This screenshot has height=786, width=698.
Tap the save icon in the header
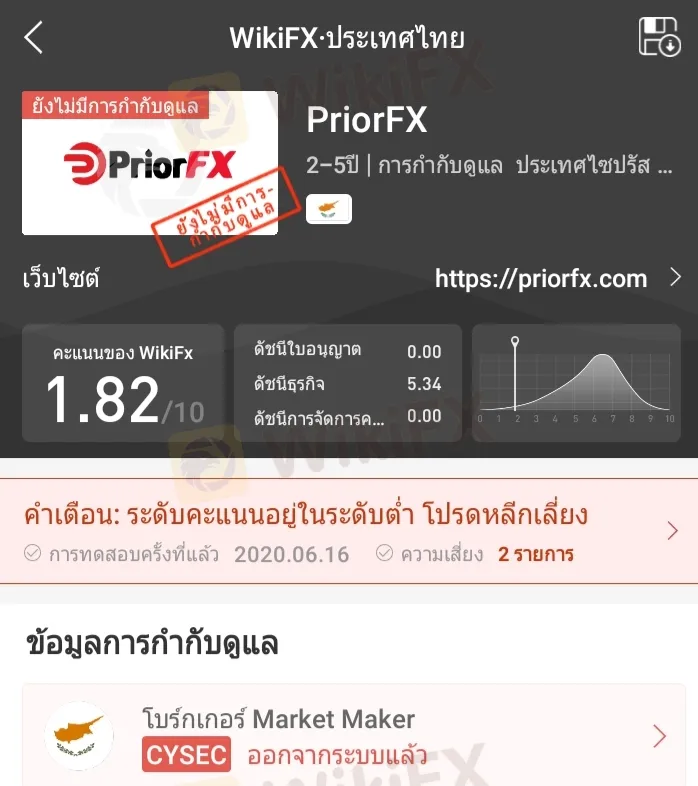click(x=659, y=37)
